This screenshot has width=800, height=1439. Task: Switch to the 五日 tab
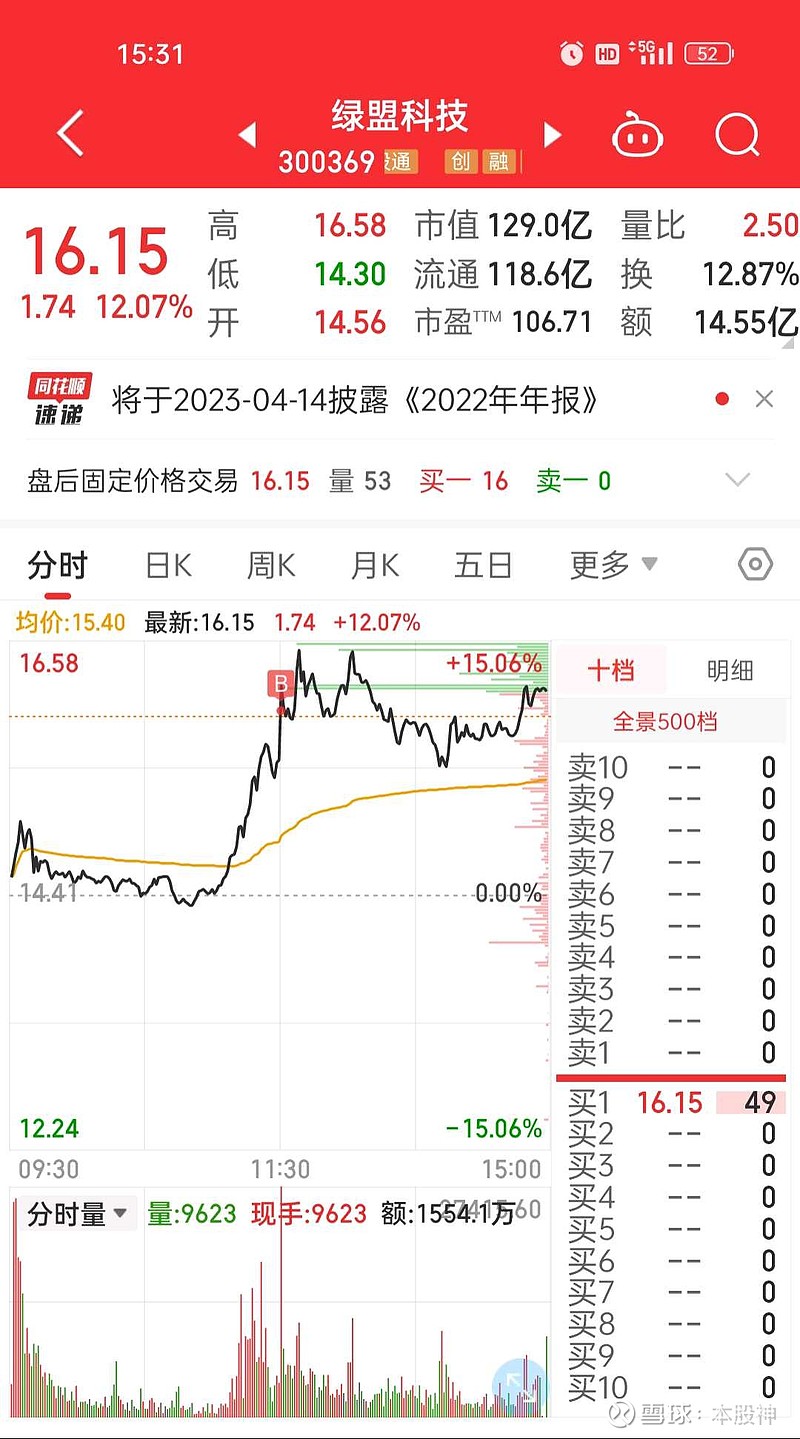483,566
